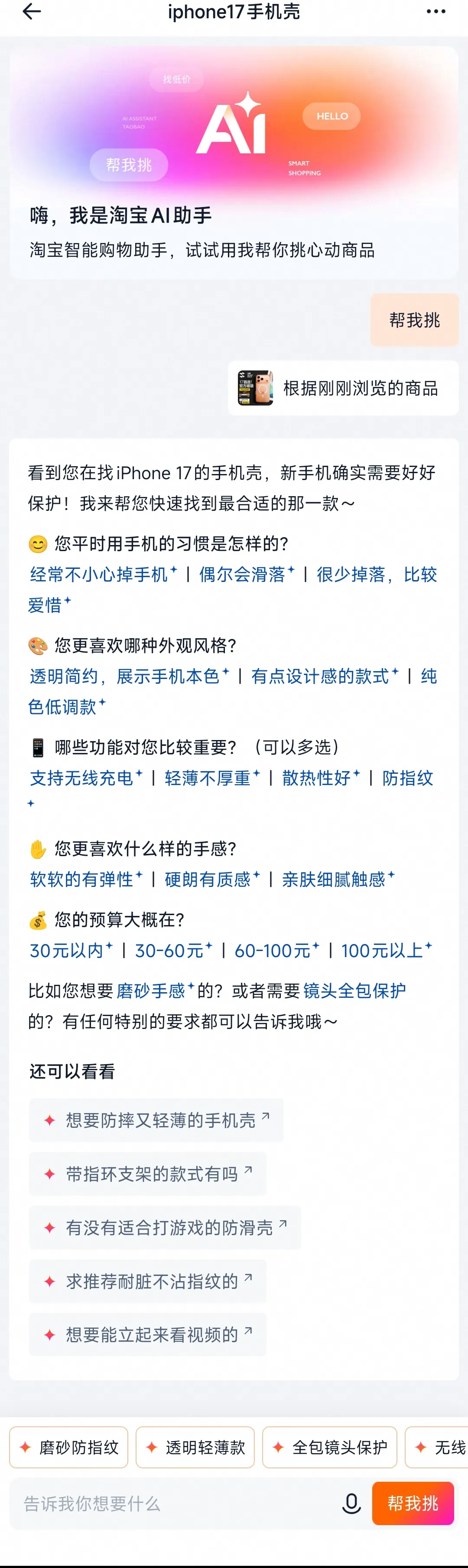Tap the 磨砂防指纹 quick chip
The width and height of the screenshot is (468, 1568).
(69, 1447)
